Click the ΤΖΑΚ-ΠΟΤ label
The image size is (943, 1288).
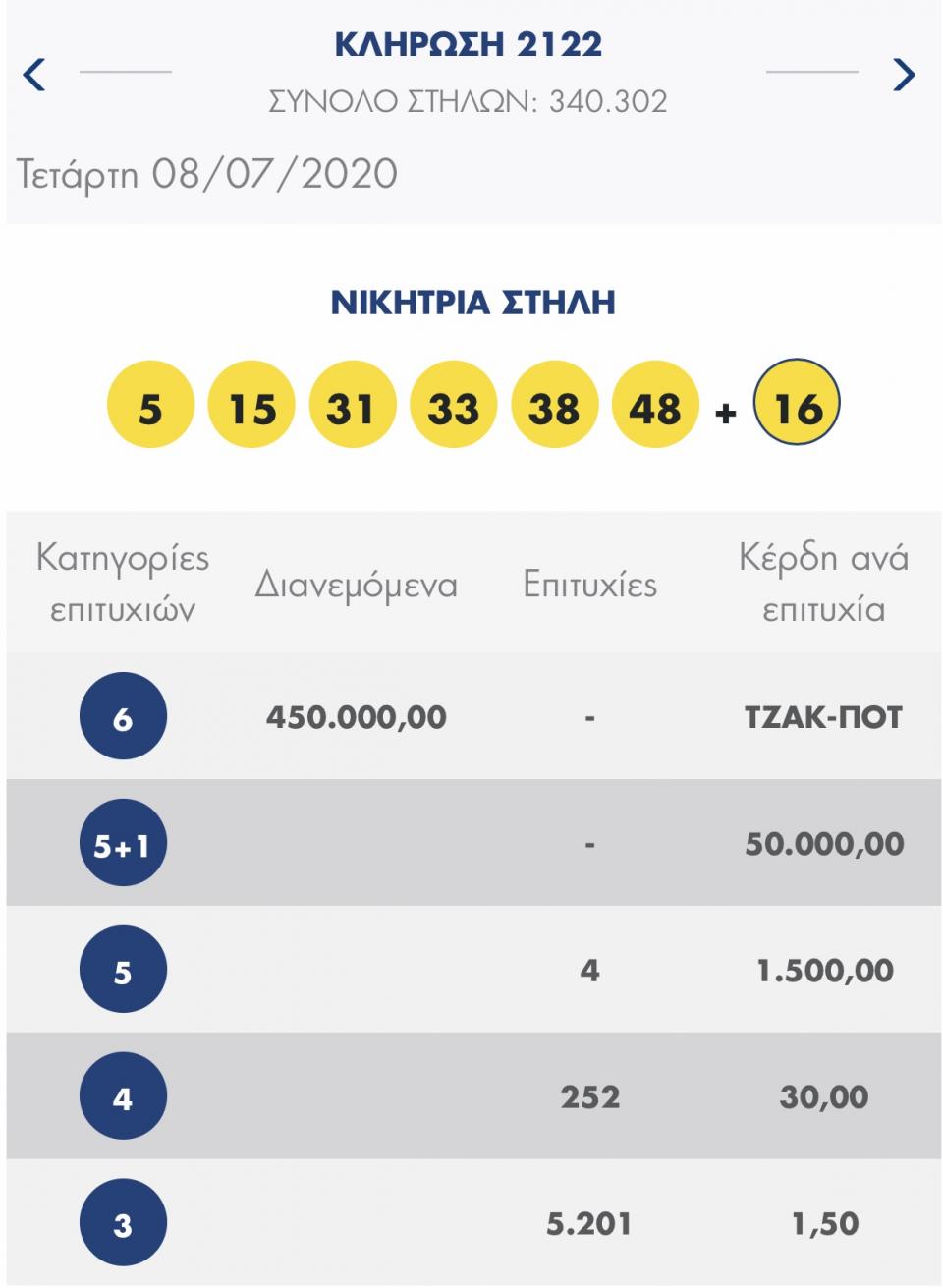pyautogui.click(x=821, y=717)
